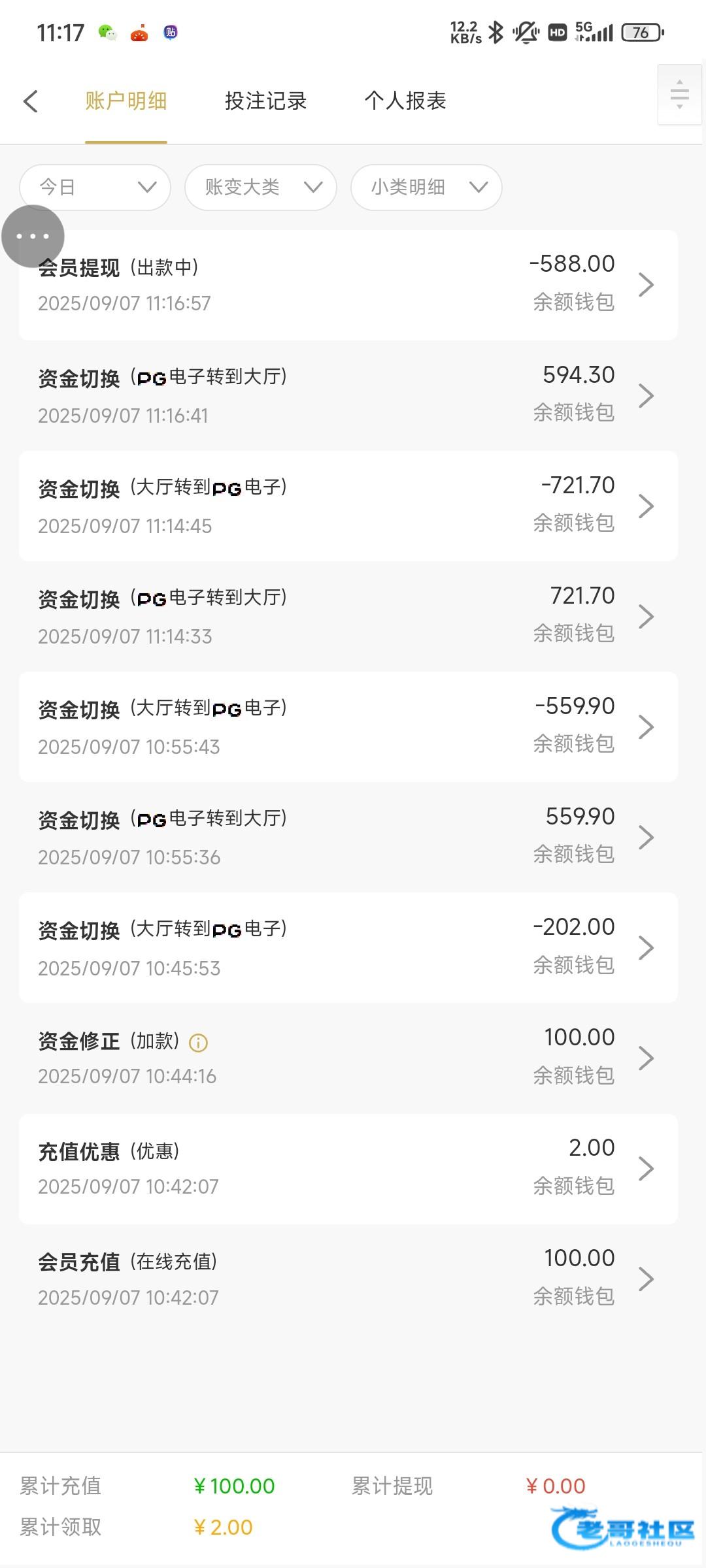
Task: Open the 账变大类 filter dropdown
Action: tap(261, 188)
